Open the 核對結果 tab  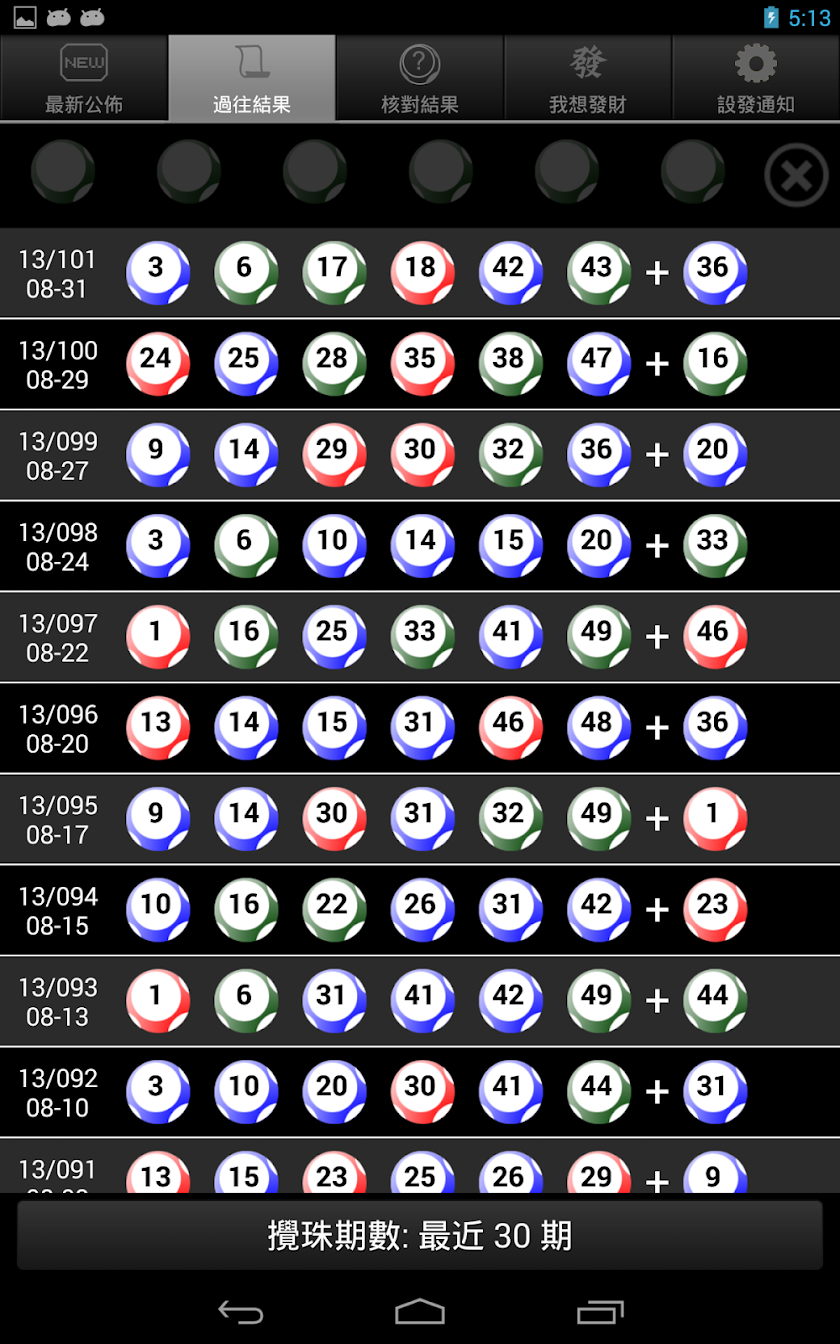(x=420, y=78)
